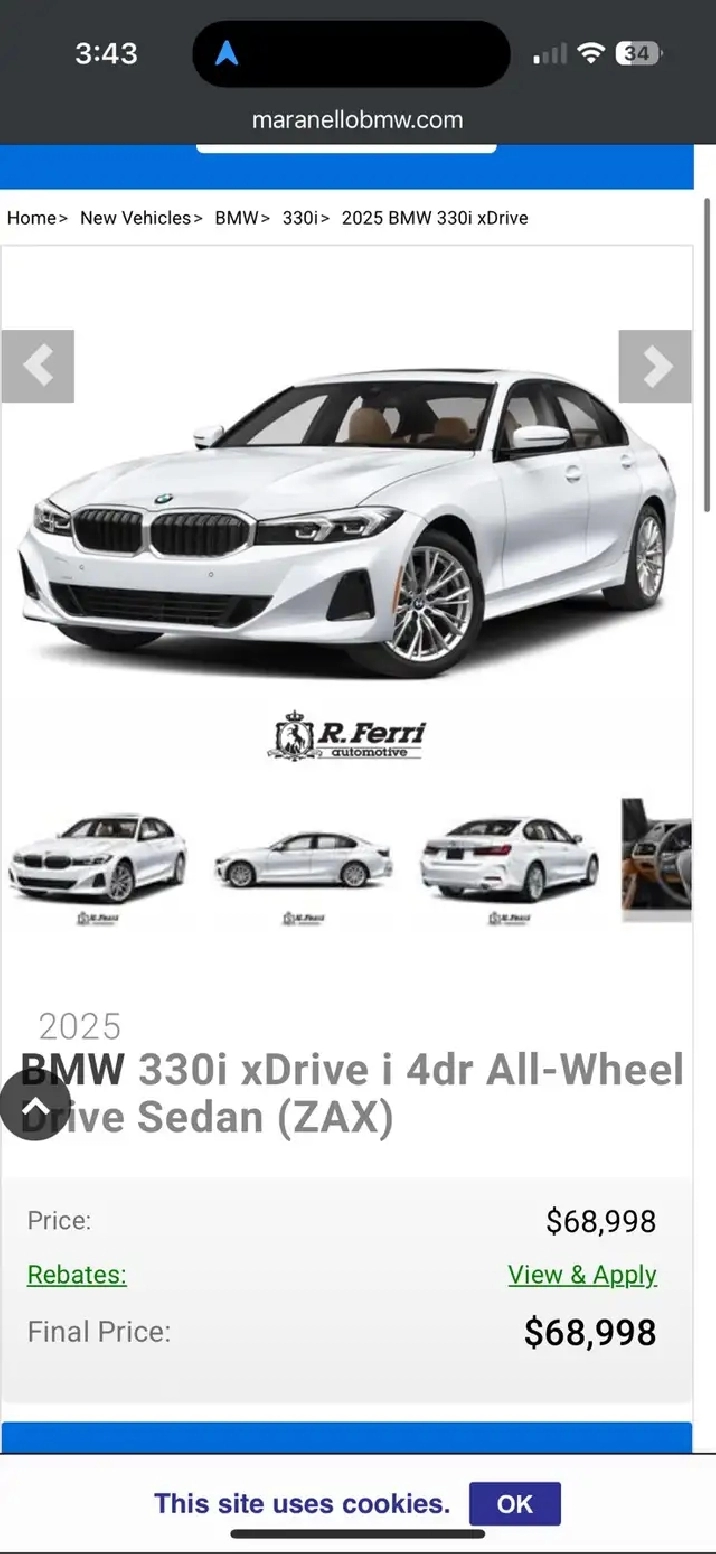Tap View & Apply rebates link
716x1554 pixels.
pyautogui.click(x=582, y=1275)
